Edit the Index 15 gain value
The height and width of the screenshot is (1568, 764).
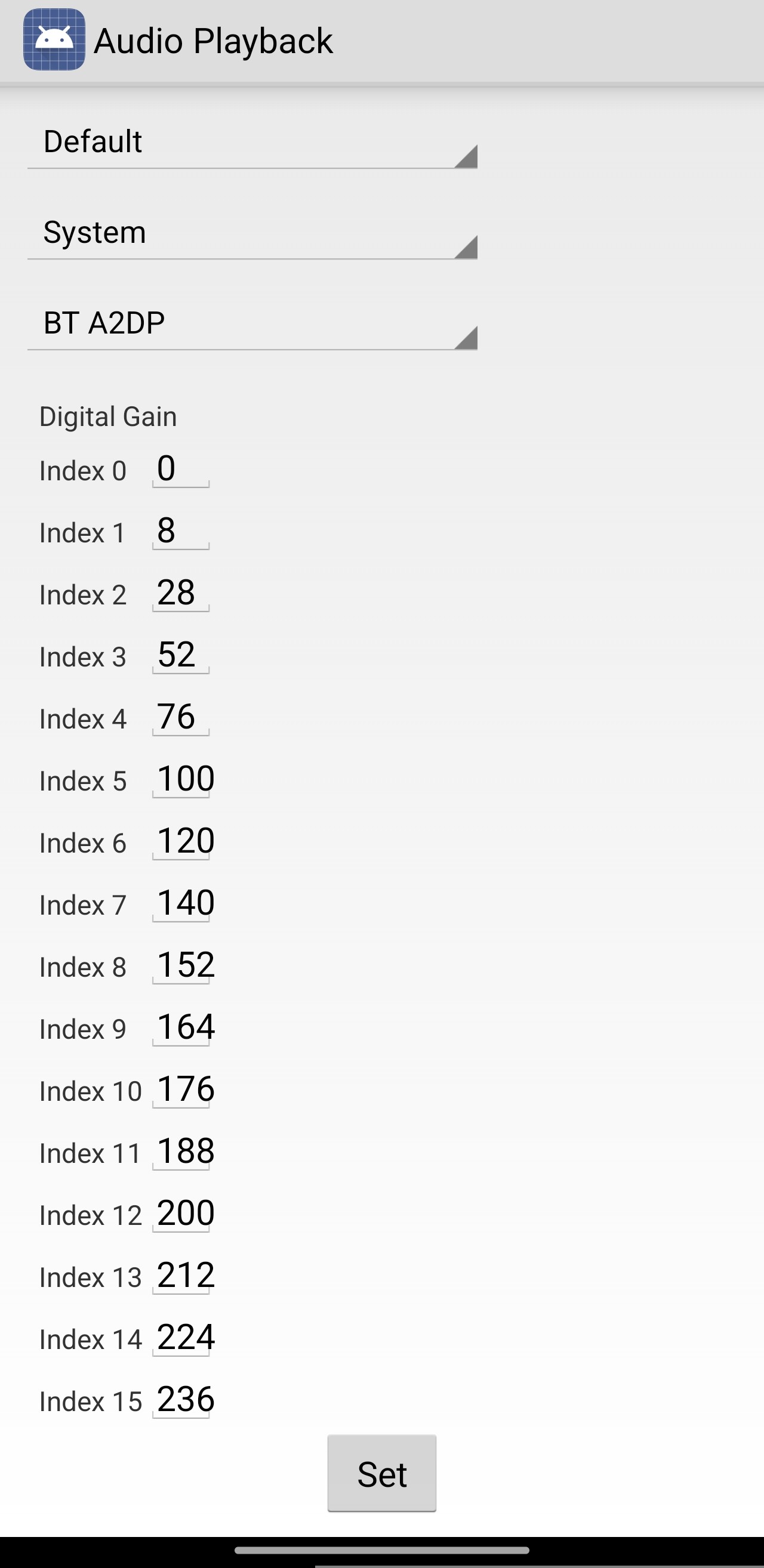(x=183, y=1400)
